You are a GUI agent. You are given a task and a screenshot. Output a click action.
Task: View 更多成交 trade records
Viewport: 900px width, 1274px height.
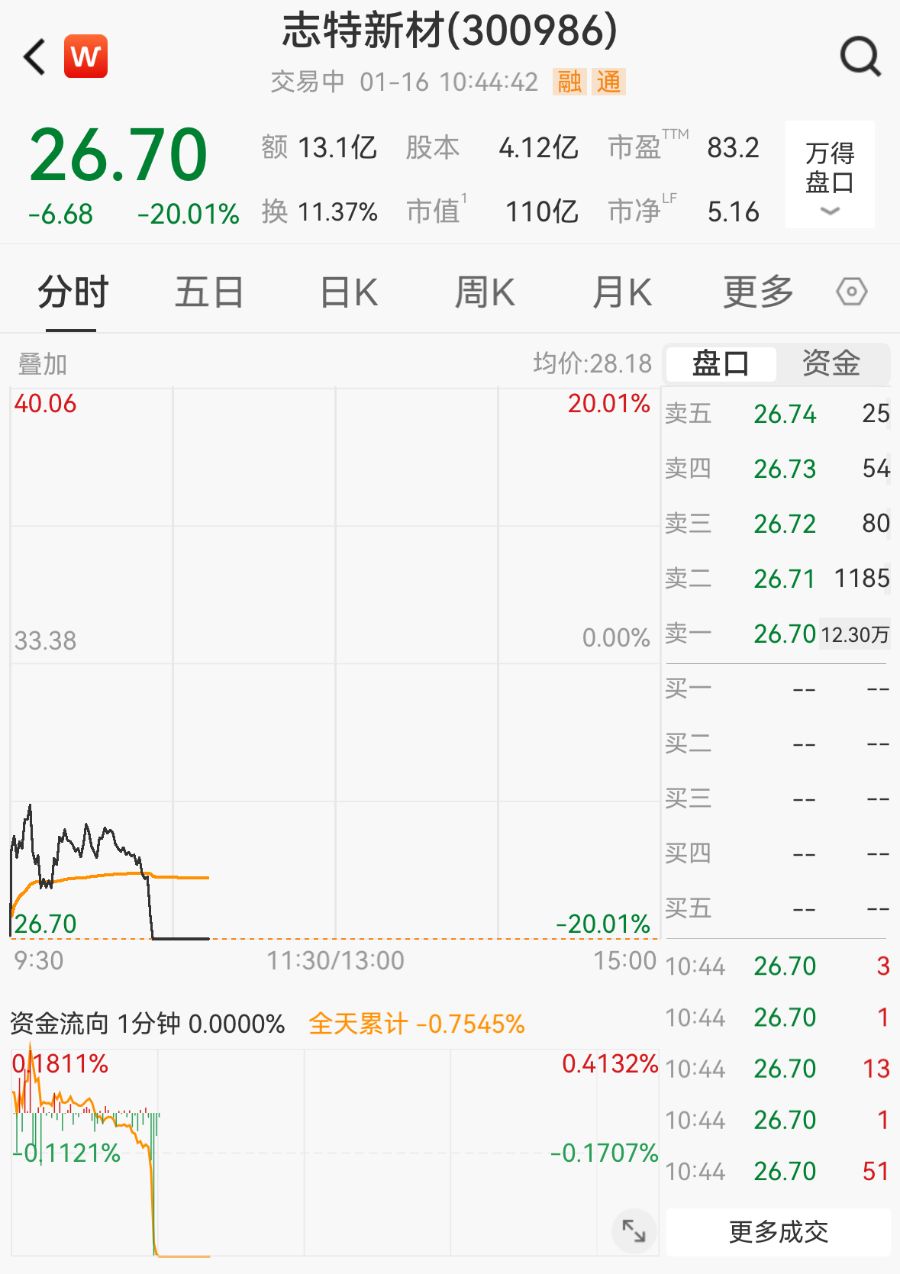(778, 1232)
